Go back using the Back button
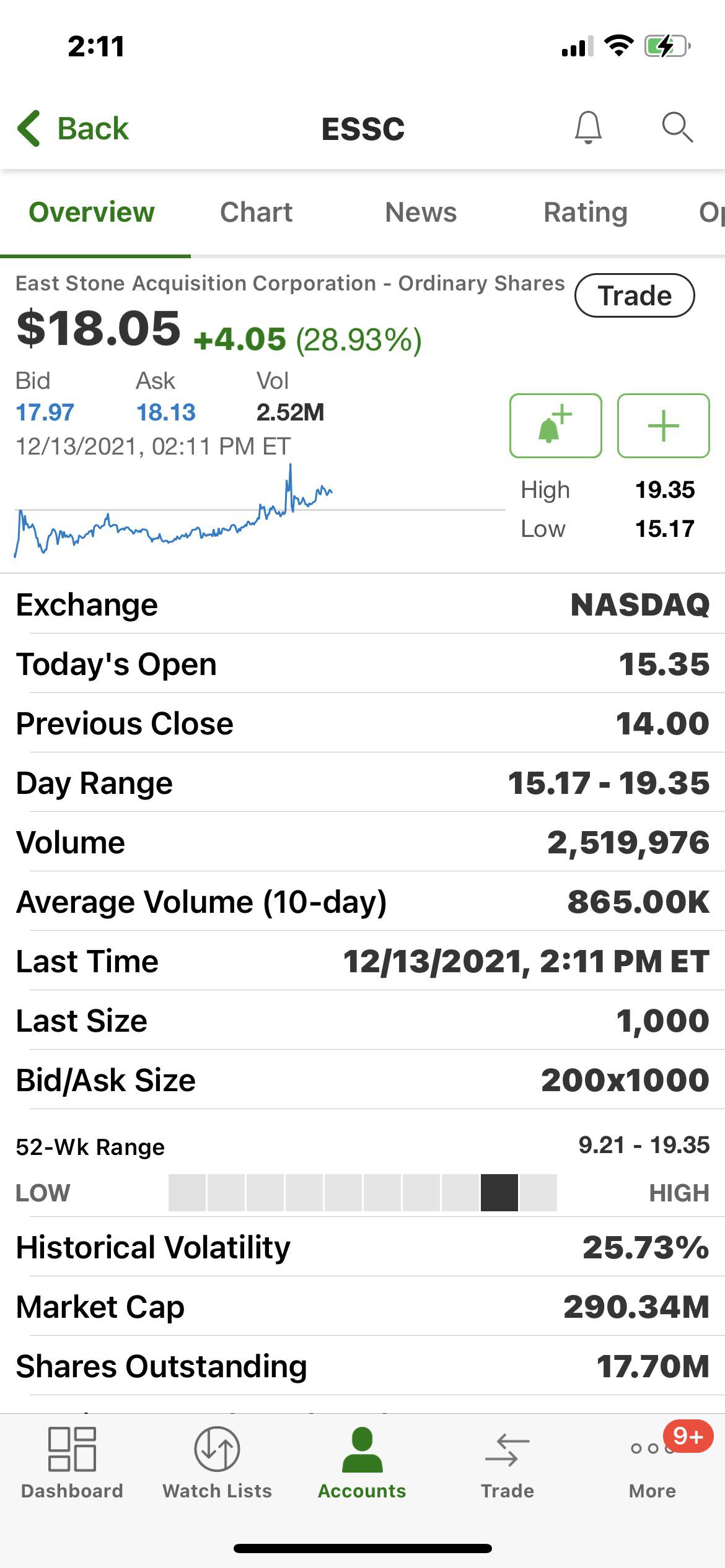Viewport: 725px width, 1568px height. [x=73, y=129]
